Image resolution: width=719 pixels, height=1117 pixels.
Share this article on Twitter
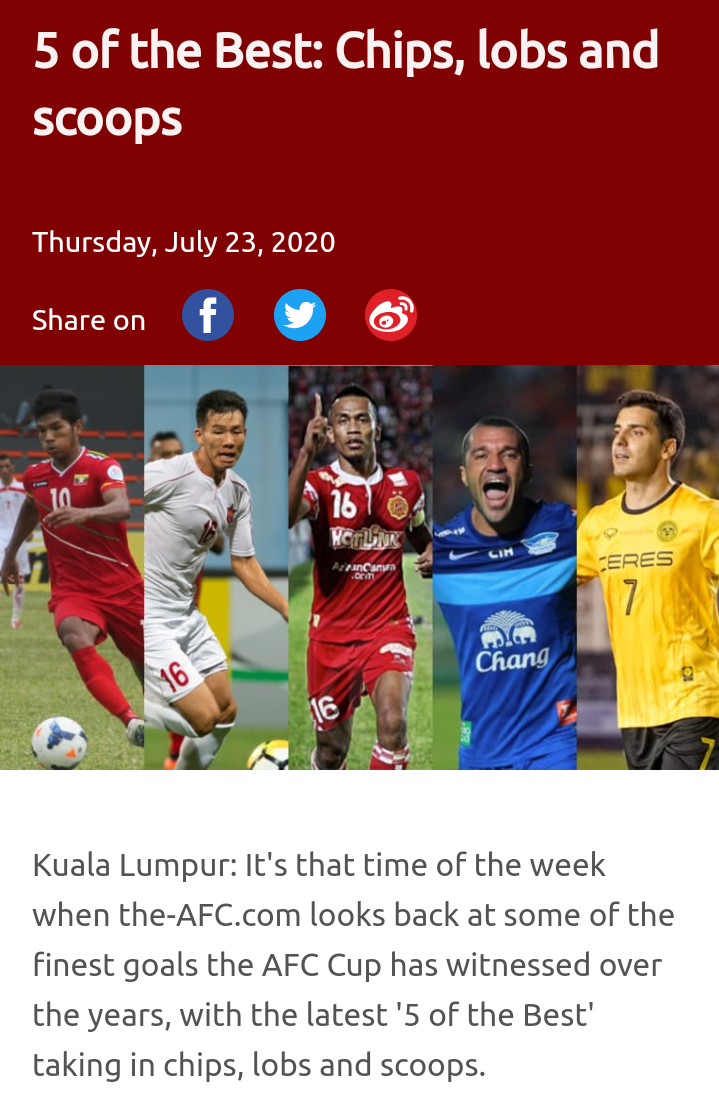[x=300, y=316]
